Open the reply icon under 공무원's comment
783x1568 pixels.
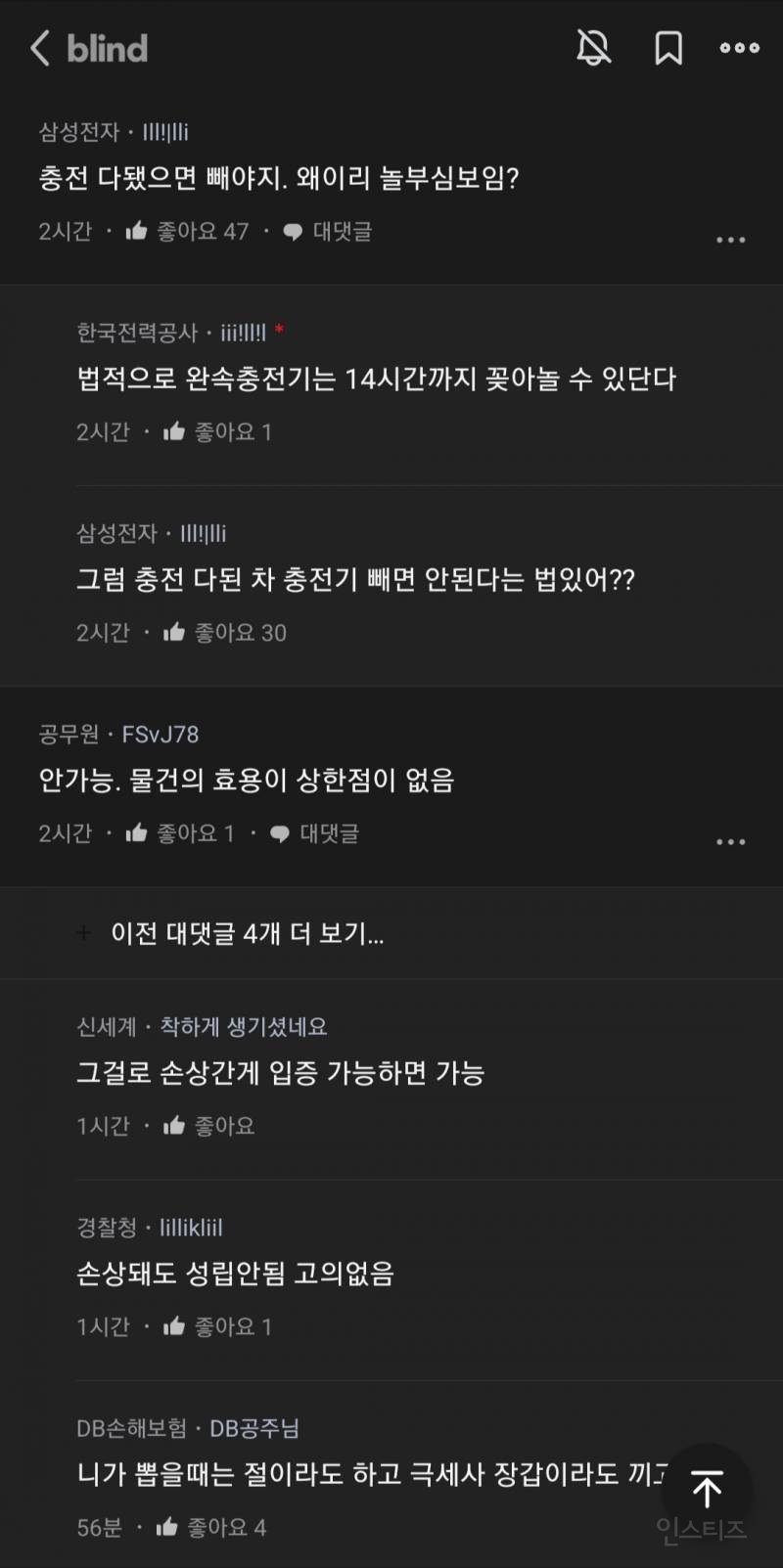tap(281, 832)
